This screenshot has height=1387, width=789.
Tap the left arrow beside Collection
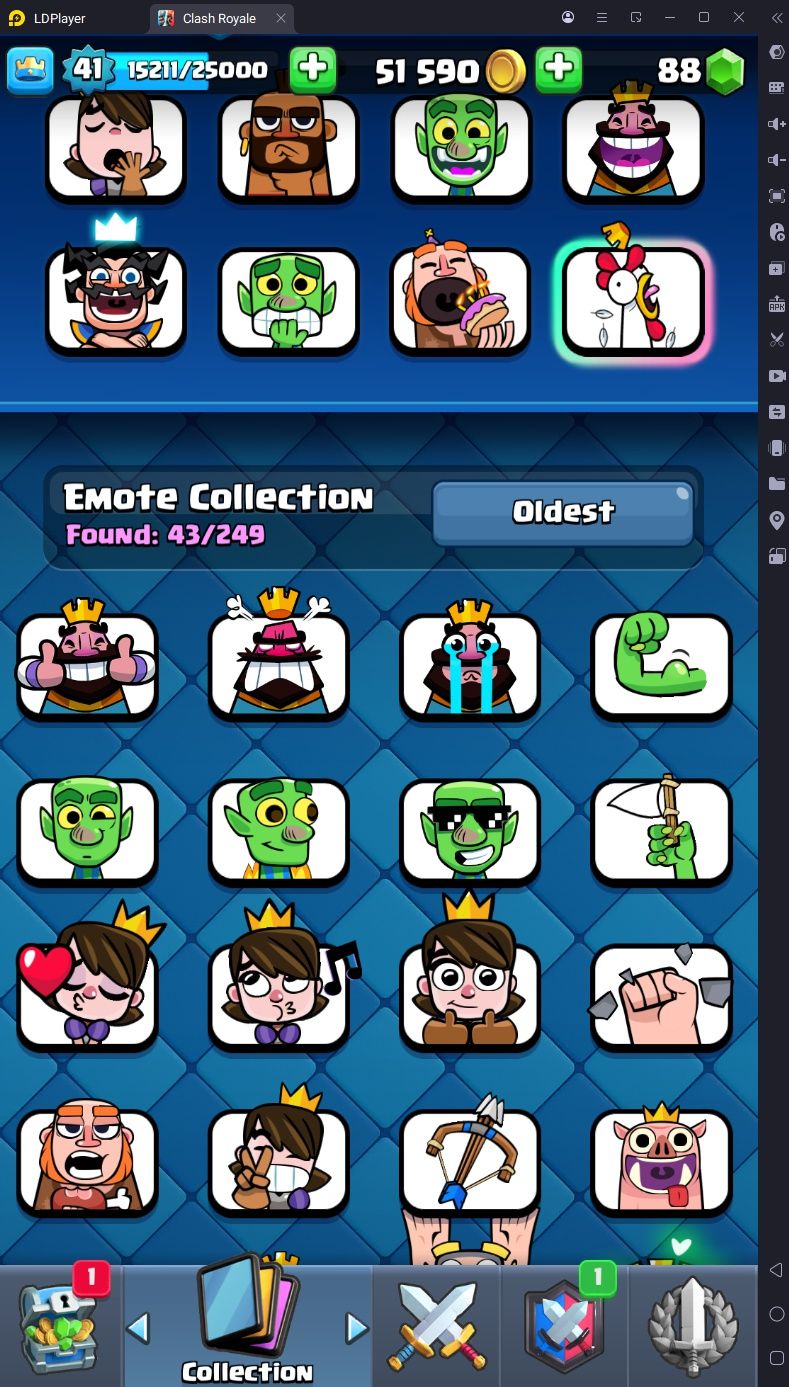138,1328
